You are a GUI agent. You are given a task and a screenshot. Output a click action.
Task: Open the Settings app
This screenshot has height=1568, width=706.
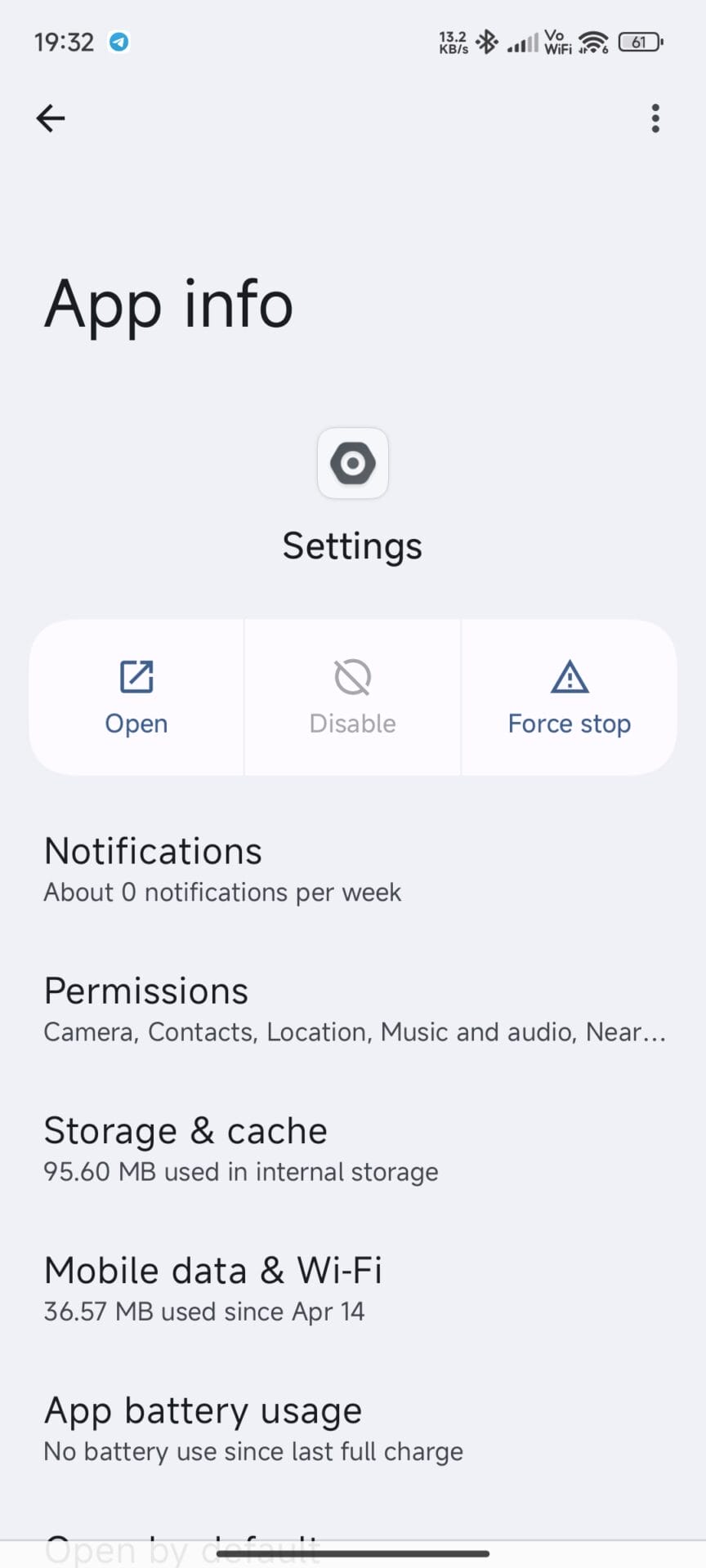tap(136, 697)
